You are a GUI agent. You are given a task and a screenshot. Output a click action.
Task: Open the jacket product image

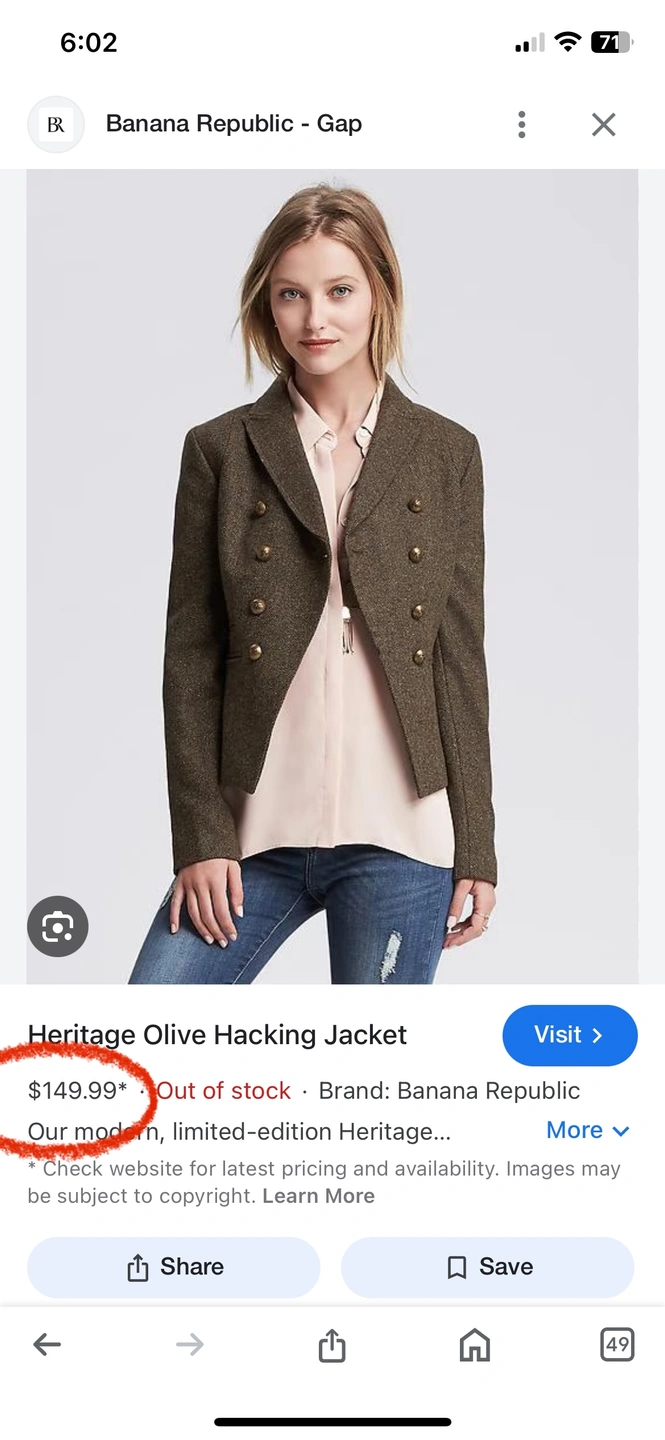pos(332,577)
